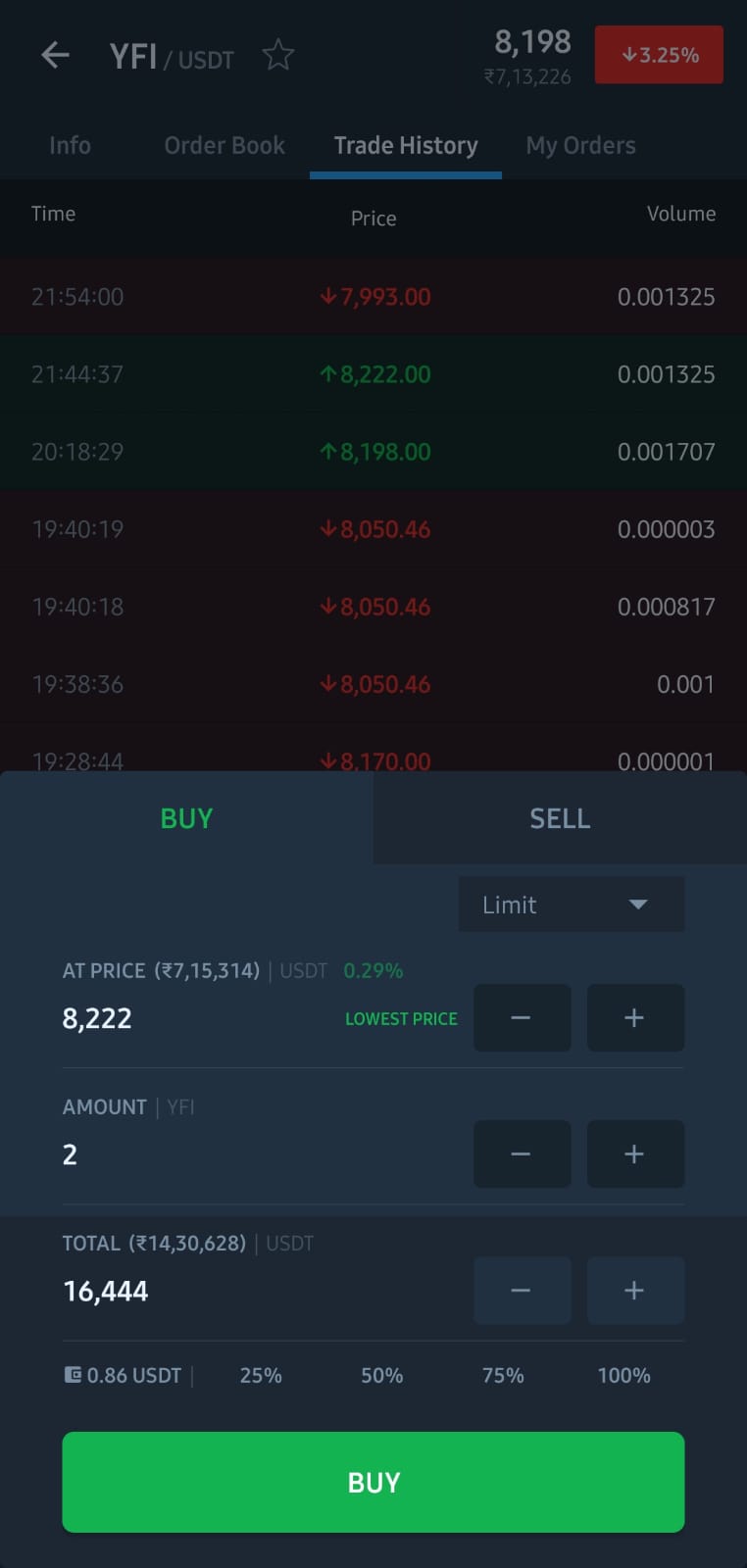747x1568 pixels.
Task: Open the Order Book tab
Action: [x=224, y=145]
